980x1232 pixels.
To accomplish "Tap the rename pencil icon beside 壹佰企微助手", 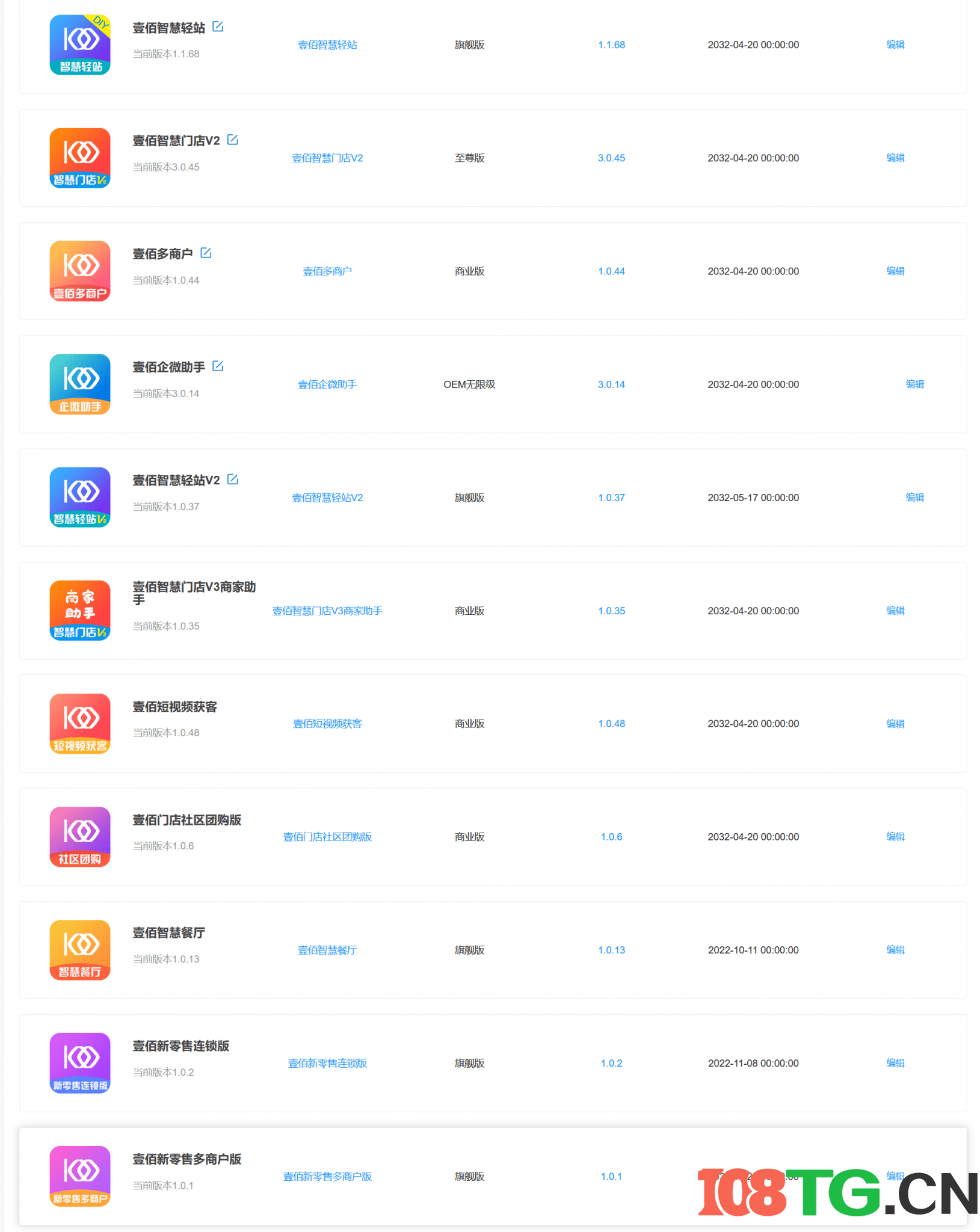I will [x=218, y=366].
